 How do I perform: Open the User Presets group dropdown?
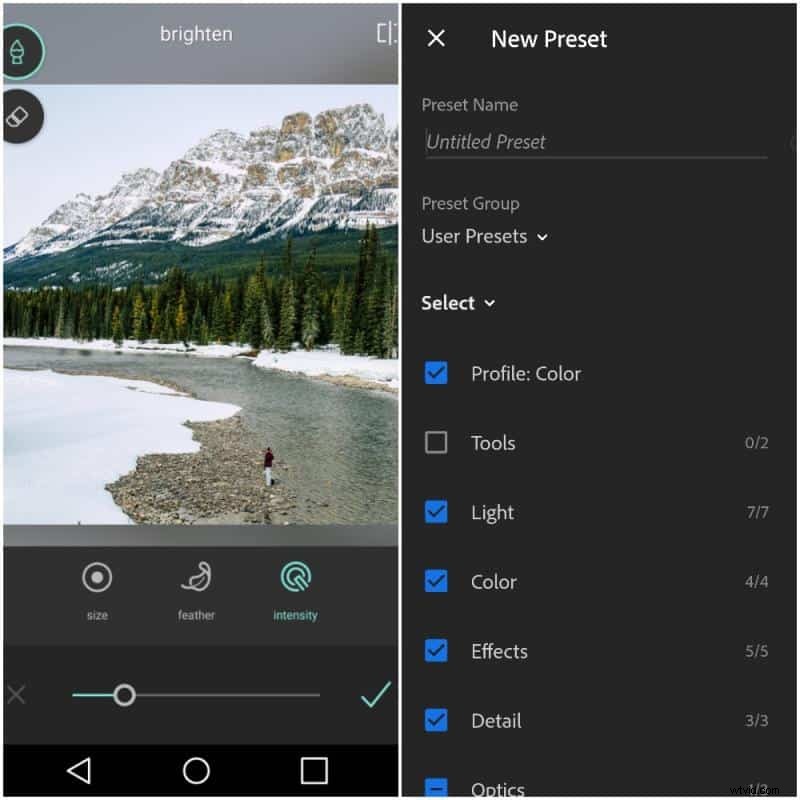485,237
